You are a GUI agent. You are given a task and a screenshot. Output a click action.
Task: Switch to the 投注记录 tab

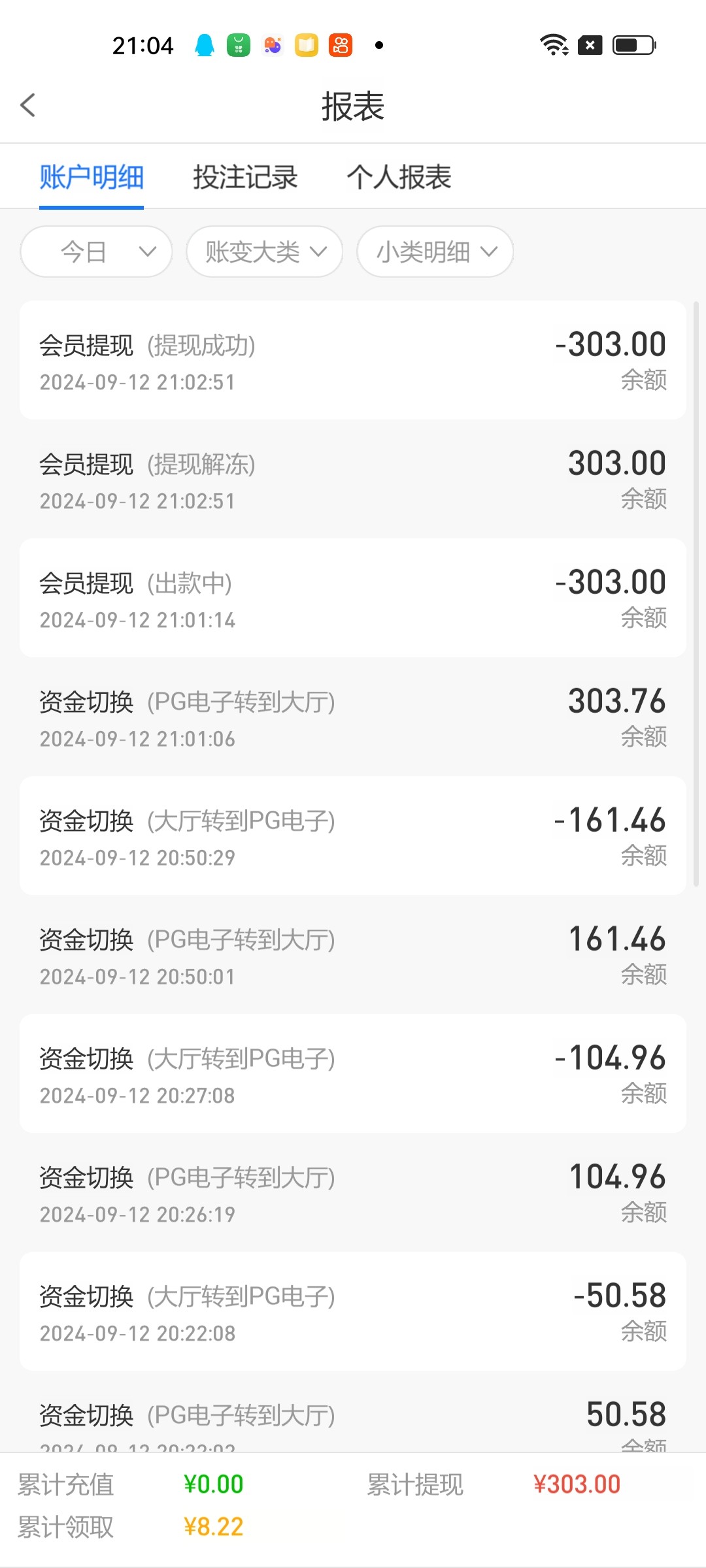click(245, 177)
